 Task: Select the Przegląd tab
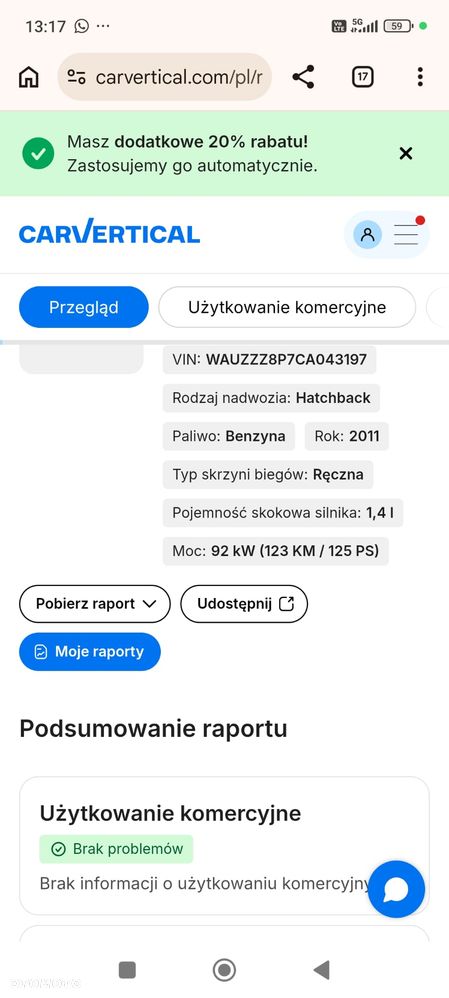click(84, 307)
